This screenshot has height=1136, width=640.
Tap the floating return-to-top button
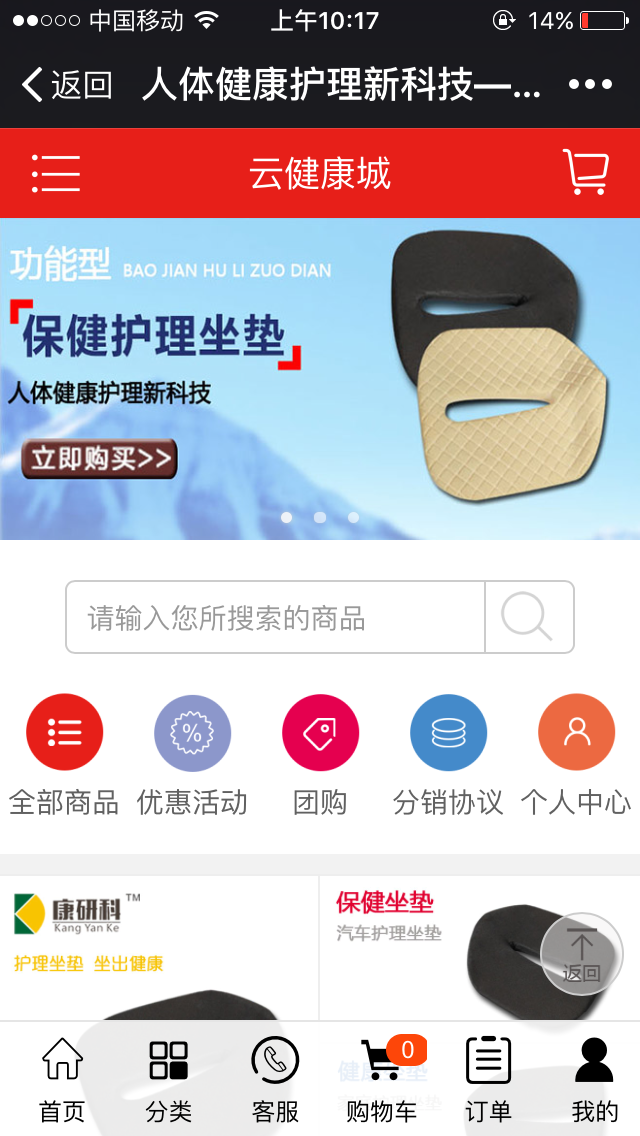point(581,953)
